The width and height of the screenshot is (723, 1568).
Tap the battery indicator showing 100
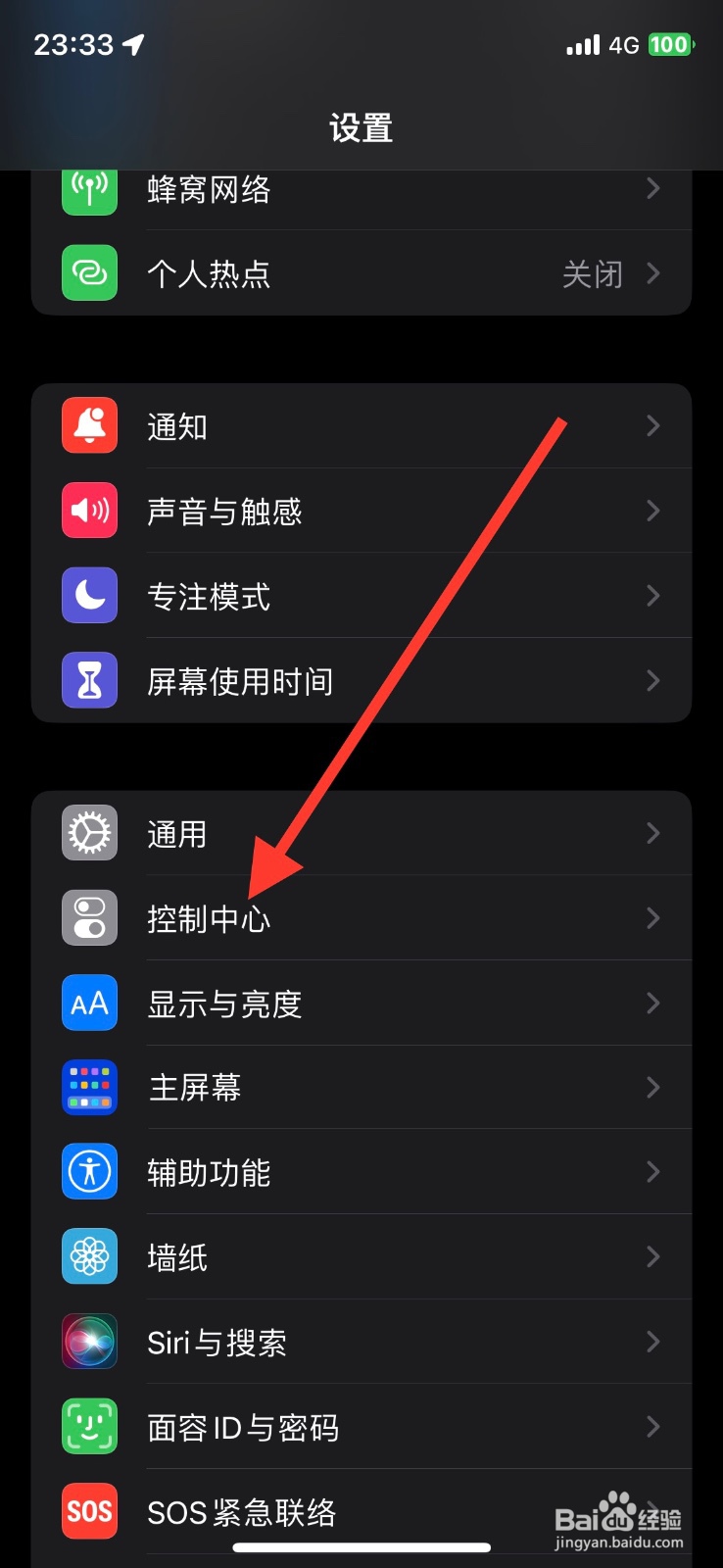coord(667,44)
